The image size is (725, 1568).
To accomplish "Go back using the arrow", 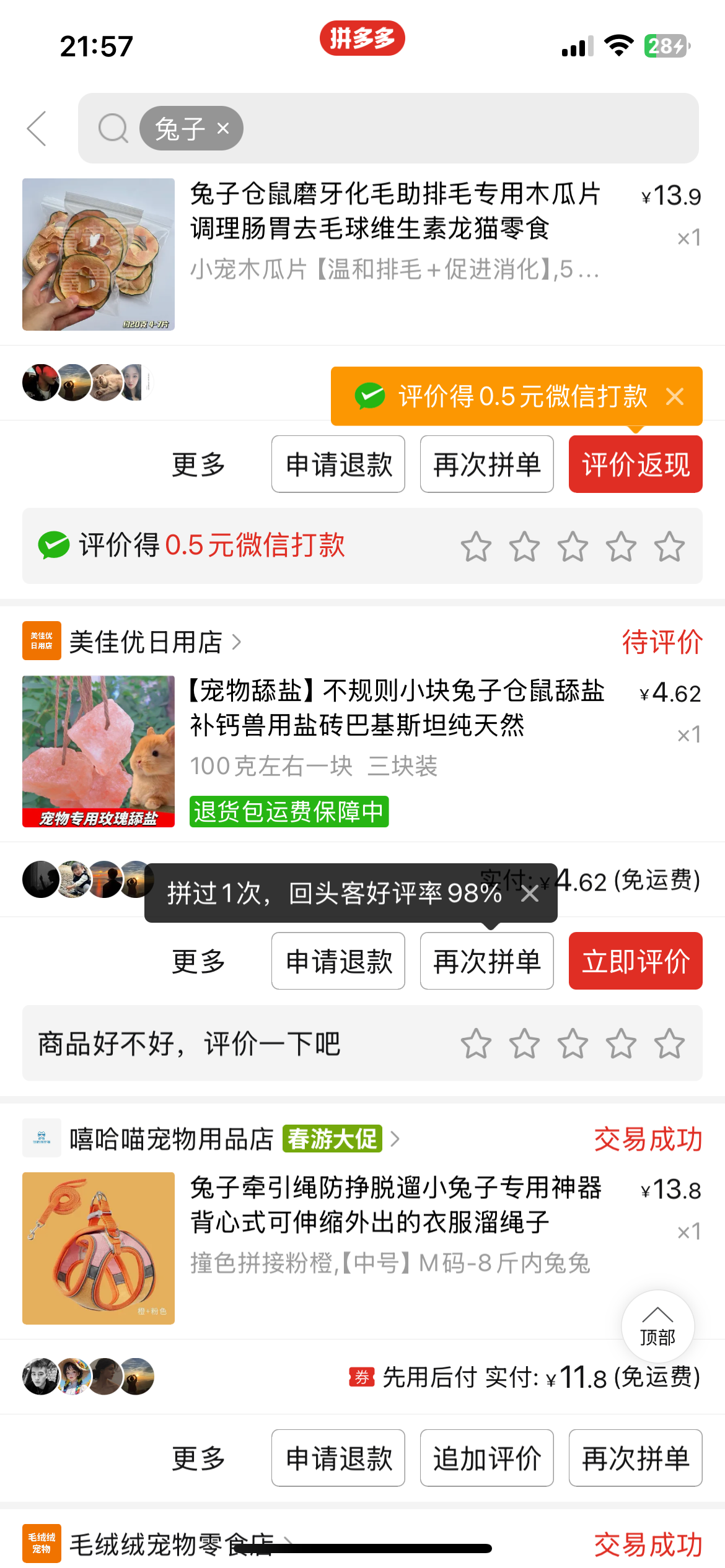I will [x=37, y=129].
